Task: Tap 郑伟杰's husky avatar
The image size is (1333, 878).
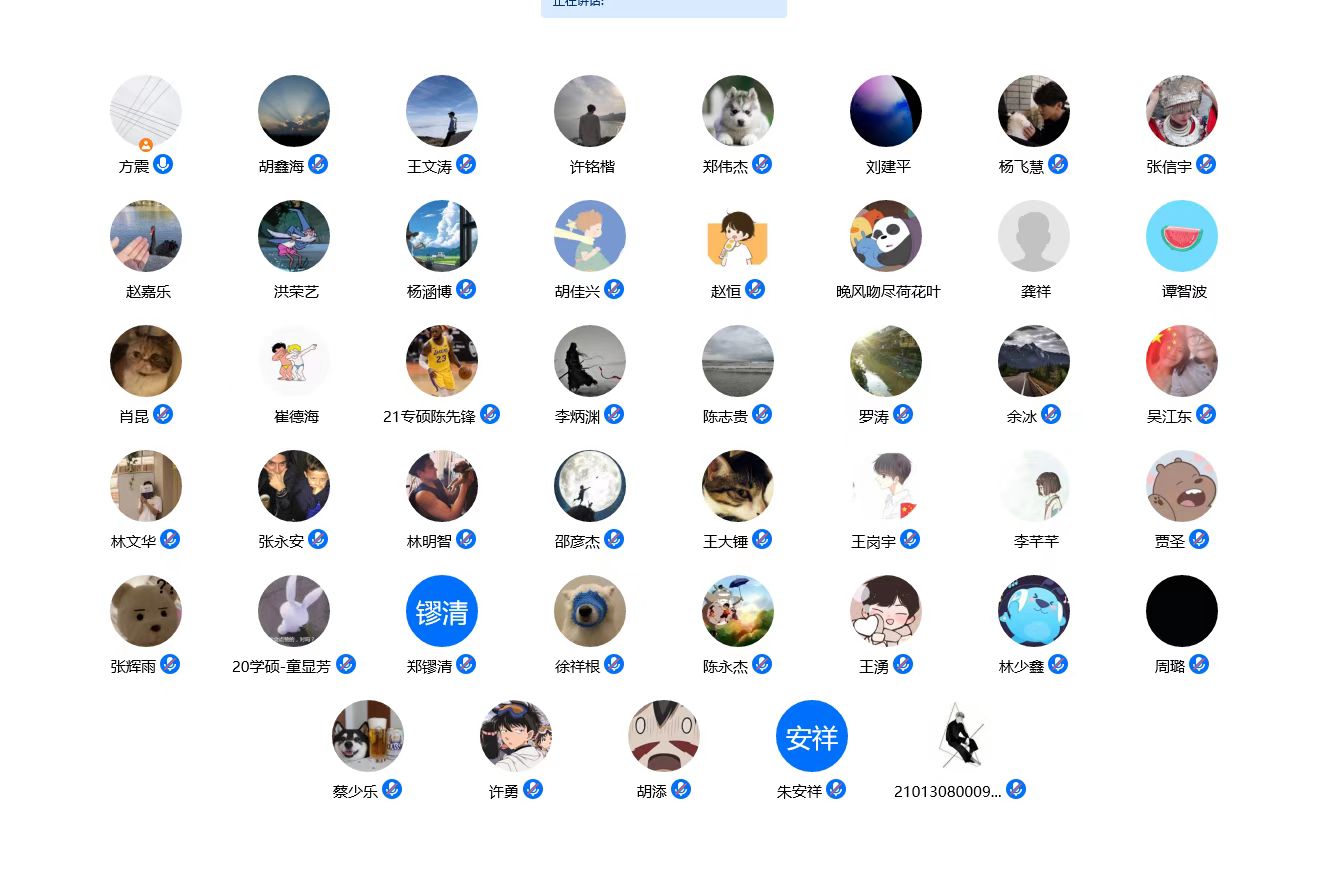Action: click(738, 111)
